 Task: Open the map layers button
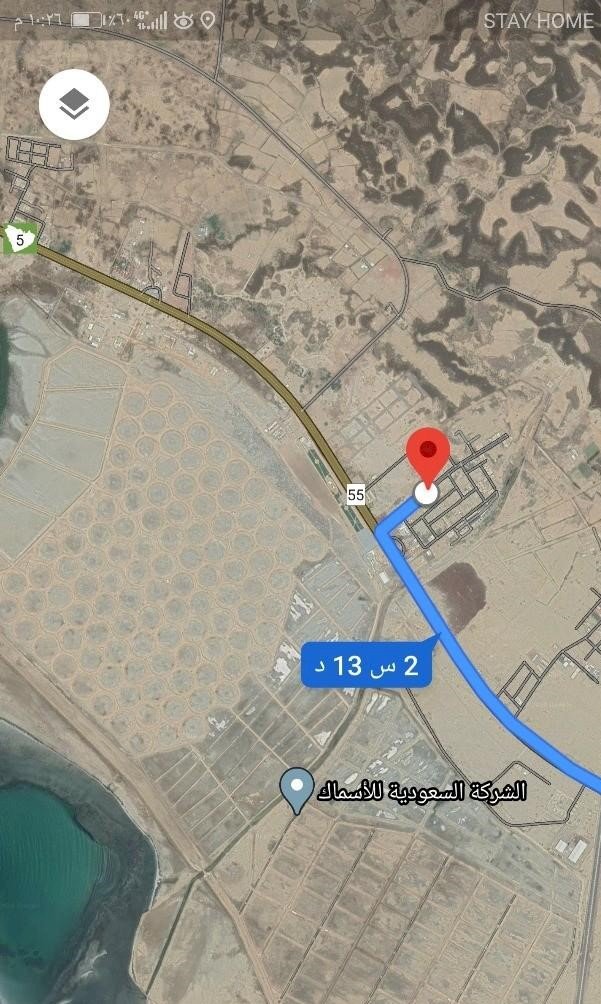tap(74, 104)
